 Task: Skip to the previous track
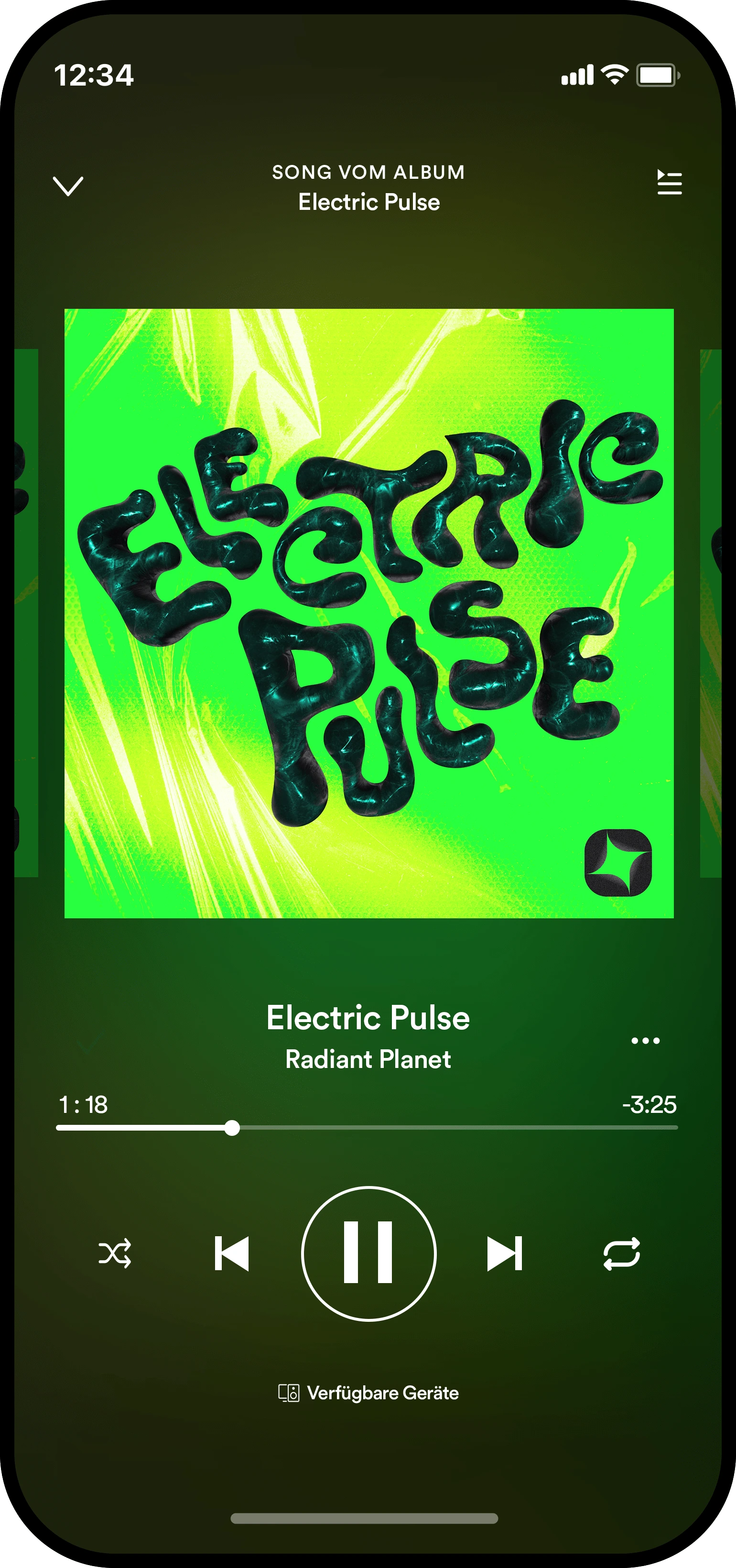coord(232,1253)
